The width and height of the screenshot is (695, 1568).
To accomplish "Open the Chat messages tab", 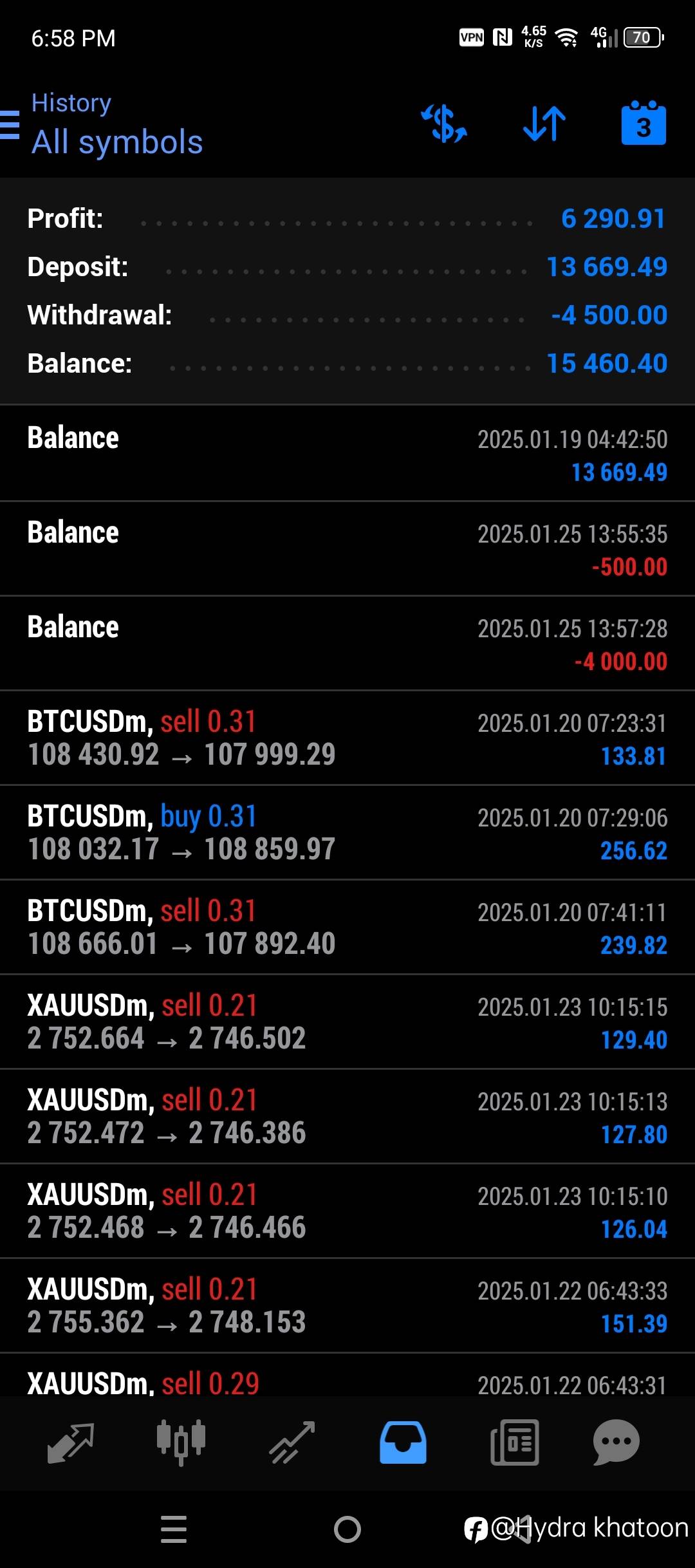I will pyautogui.click(x=616, y=1442).
